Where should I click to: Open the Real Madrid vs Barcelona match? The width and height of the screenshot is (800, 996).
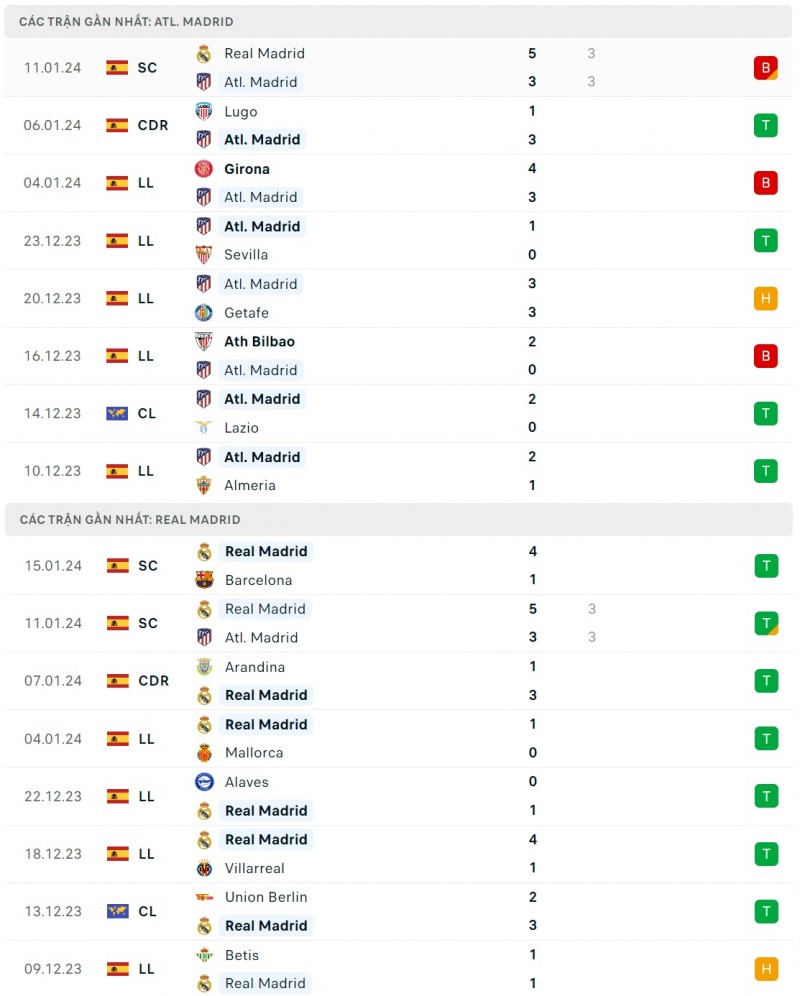400,565
